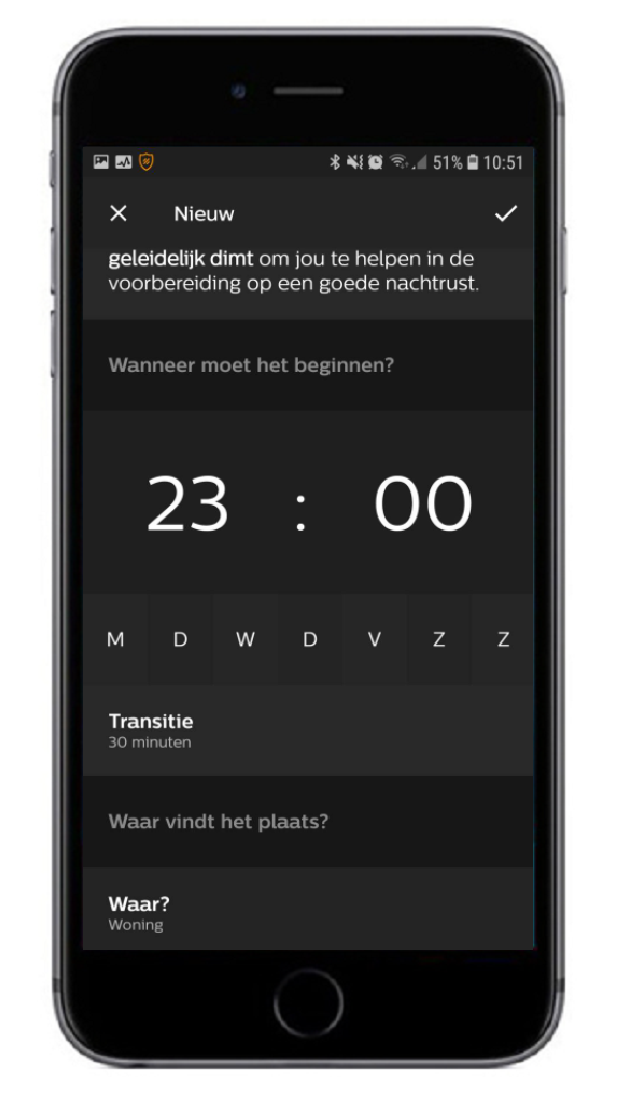This screenshot has width=617, height=1100.
Task: Tap the minutes value 00
Action: [x=422, y=504]
